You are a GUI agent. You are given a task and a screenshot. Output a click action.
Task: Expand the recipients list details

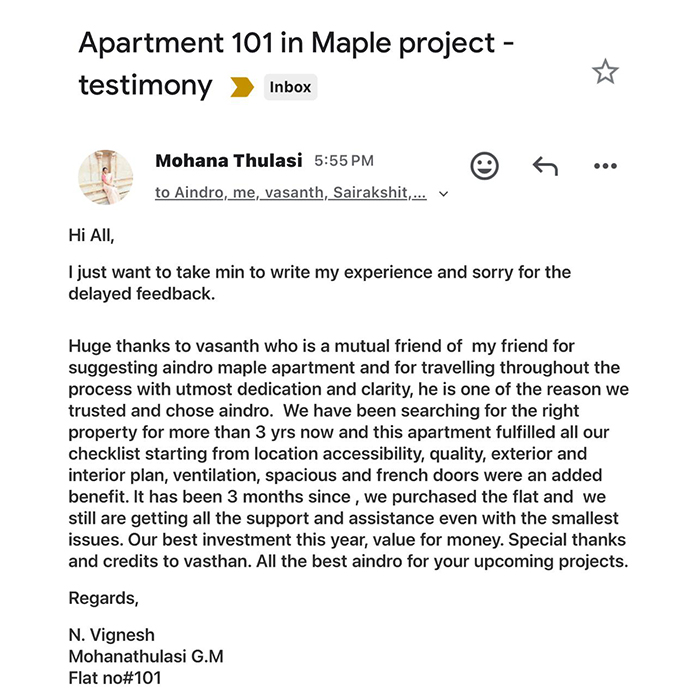point(444,194)
